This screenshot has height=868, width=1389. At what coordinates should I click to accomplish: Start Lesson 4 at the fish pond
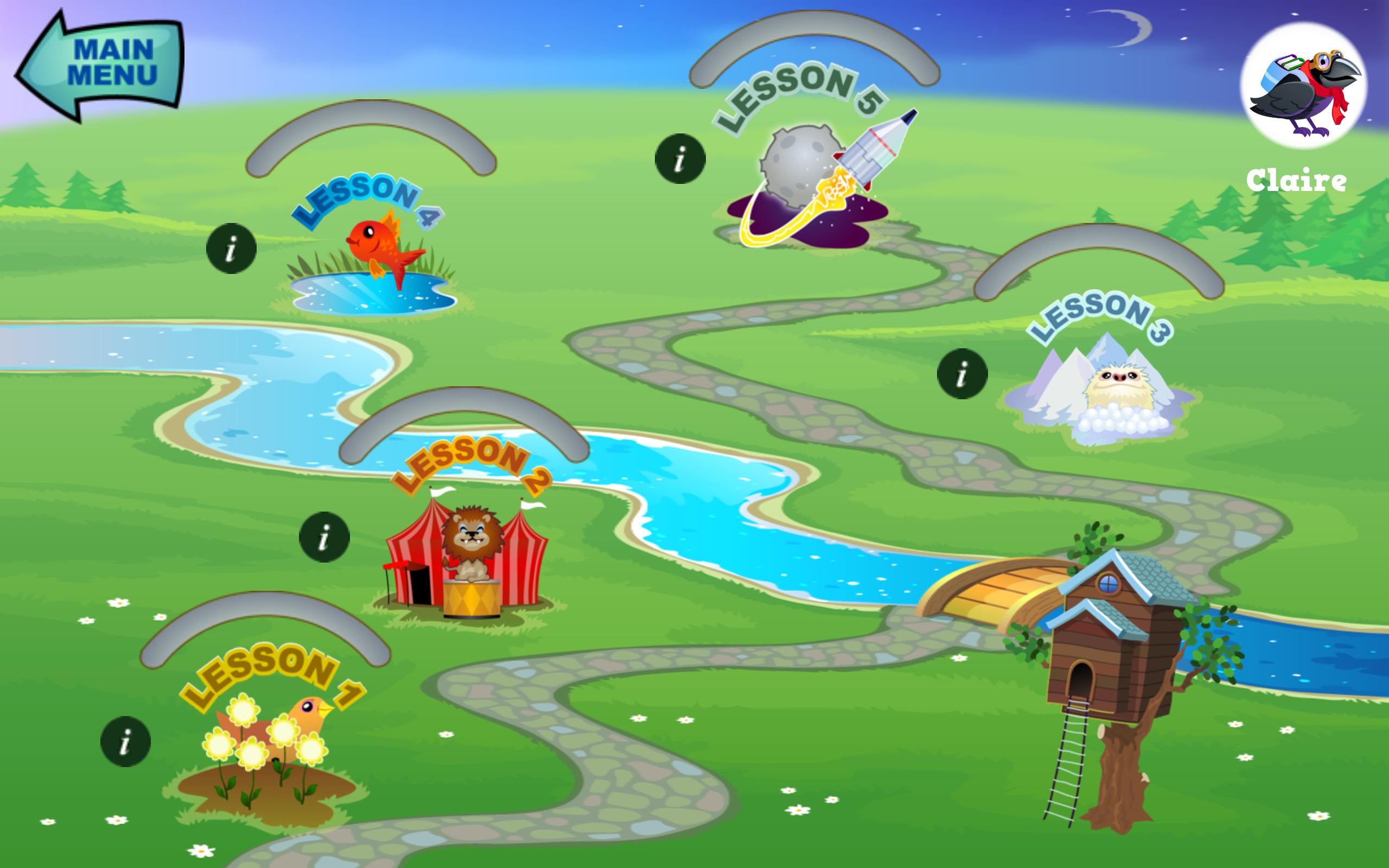373,261
